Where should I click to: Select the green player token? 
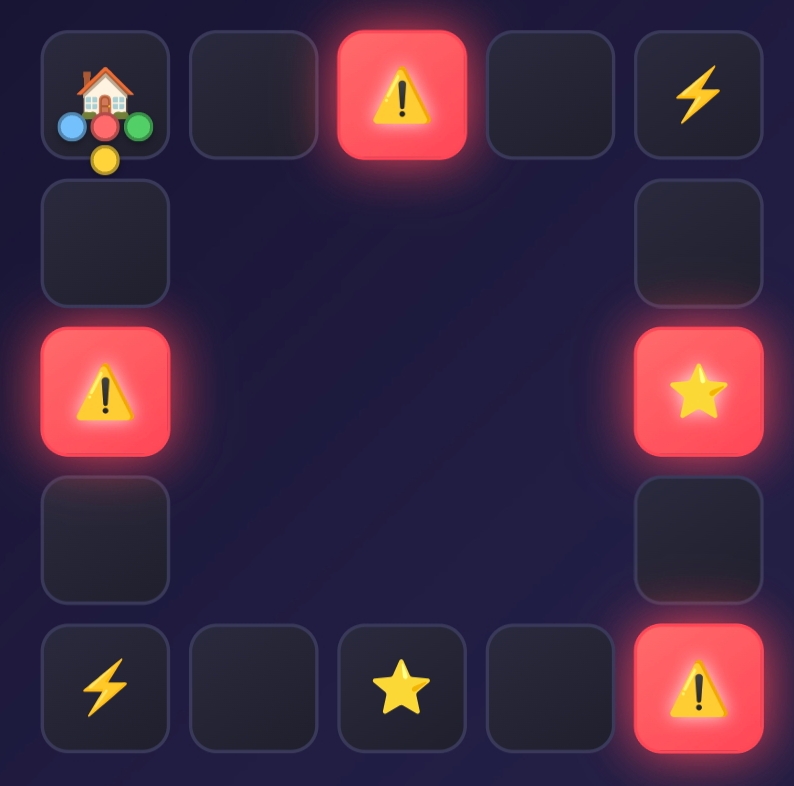(x=138, y=127)
